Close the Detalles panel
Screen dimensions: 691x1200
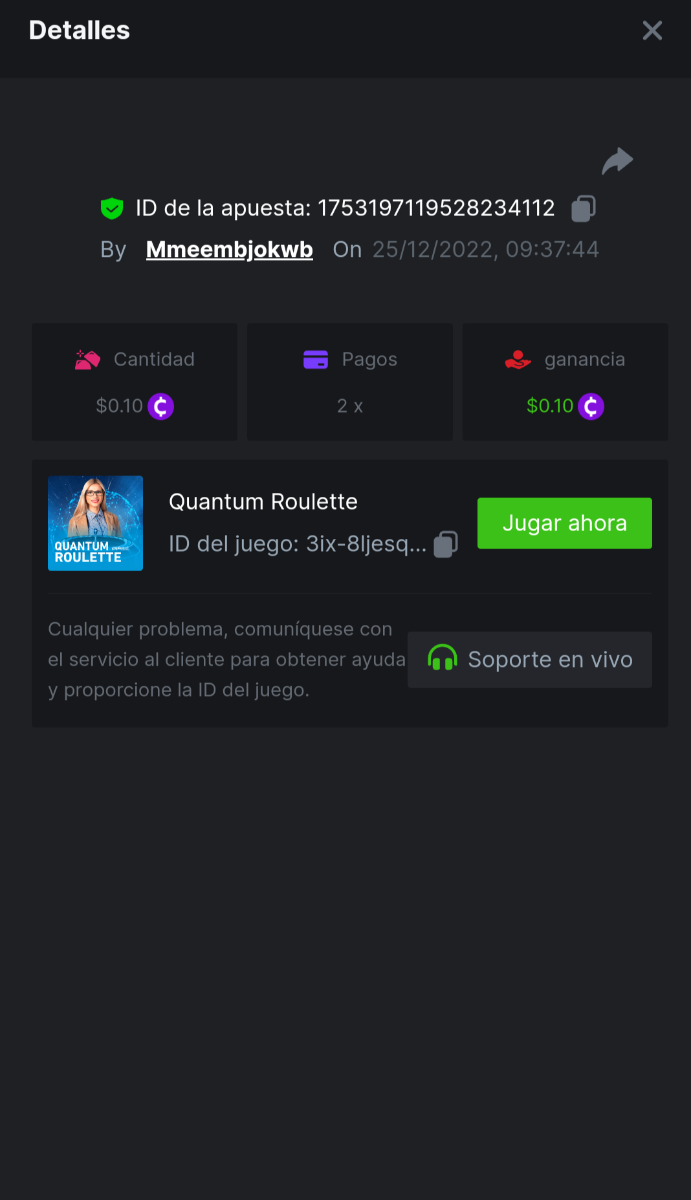pyautogui.click(x=652, y=31)
